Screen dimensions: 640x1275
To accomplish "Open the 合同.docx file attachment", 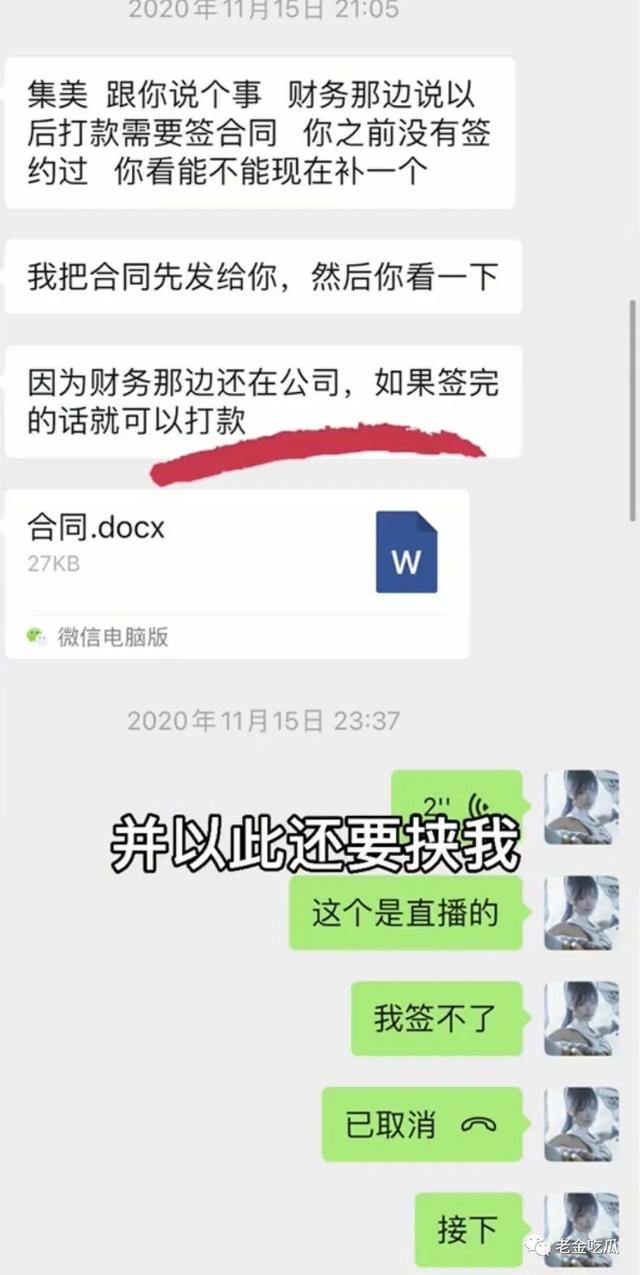I will click(x=237, y=574).
